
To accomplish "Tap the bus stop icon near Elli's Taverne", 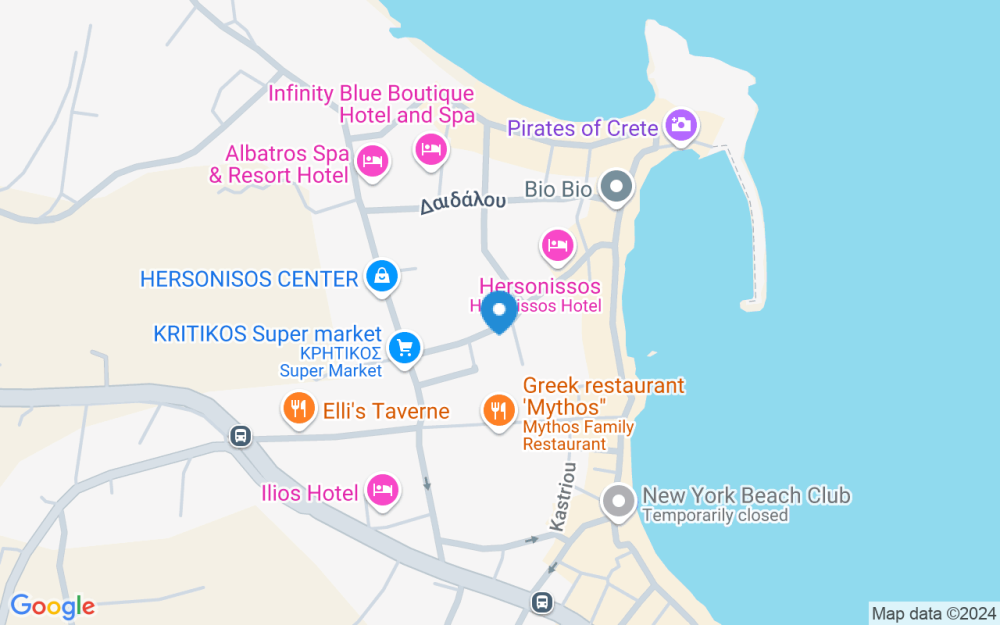I will [239, 436].
